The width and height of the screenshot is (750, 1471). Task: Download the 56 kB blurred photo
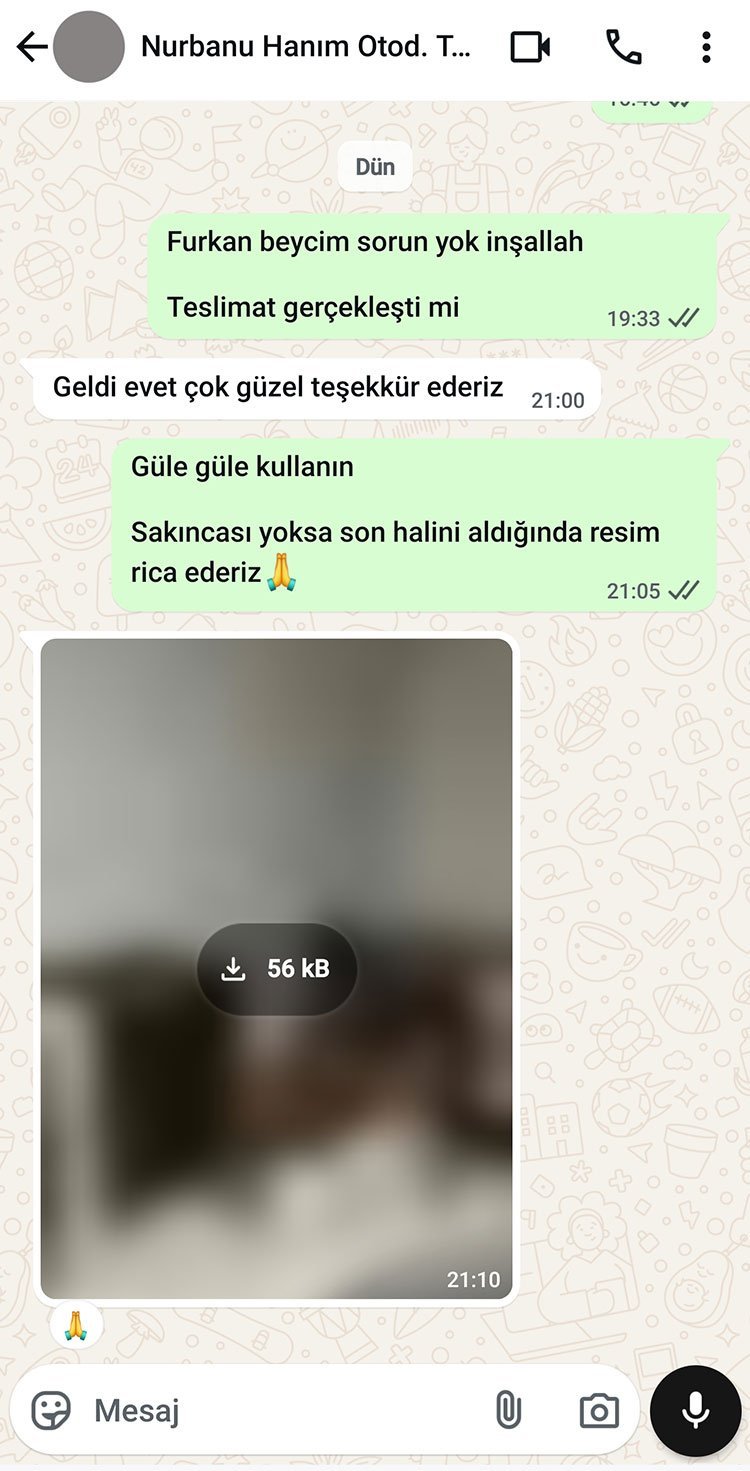tap(277, 968)
